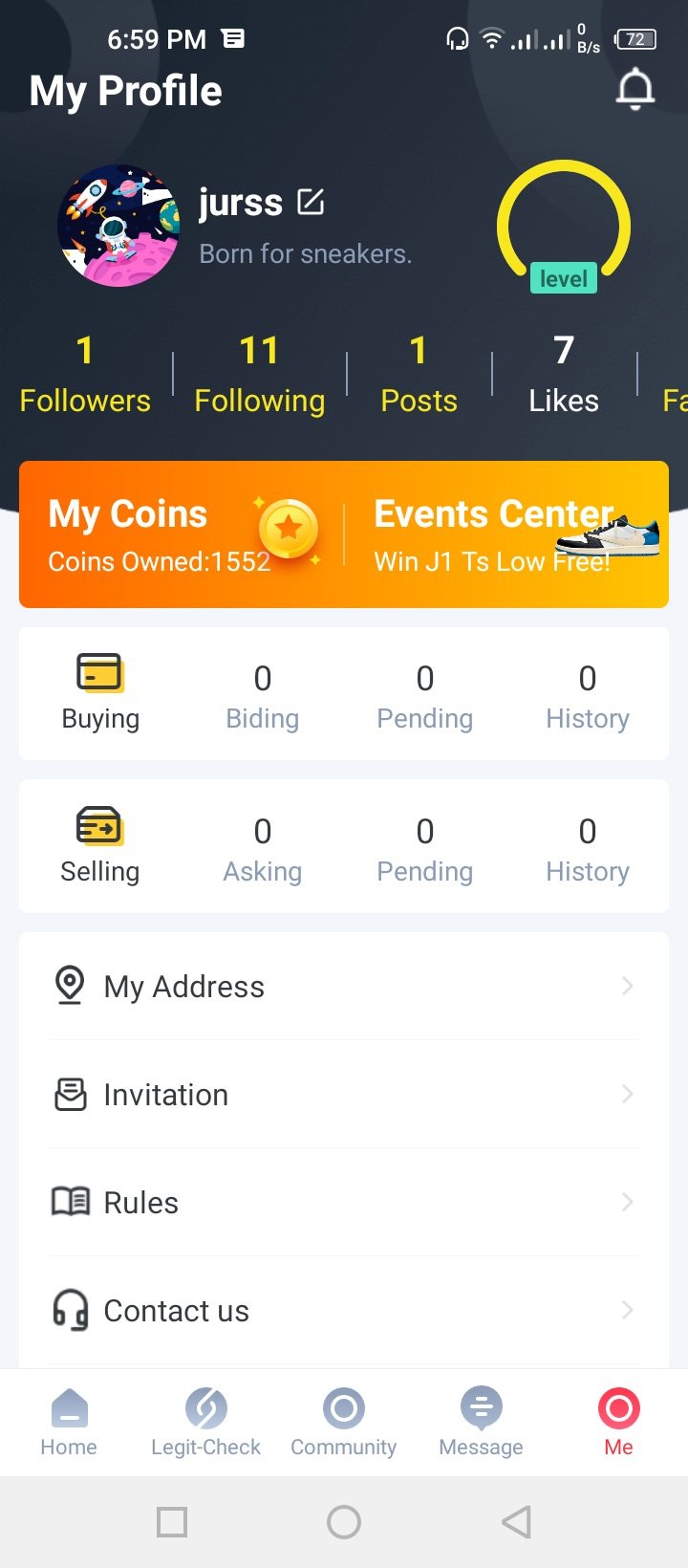Image resolution: width=688 pixels, height=1568 pixels.
Task: Open the Contact us row
Action: (344, 1310)
